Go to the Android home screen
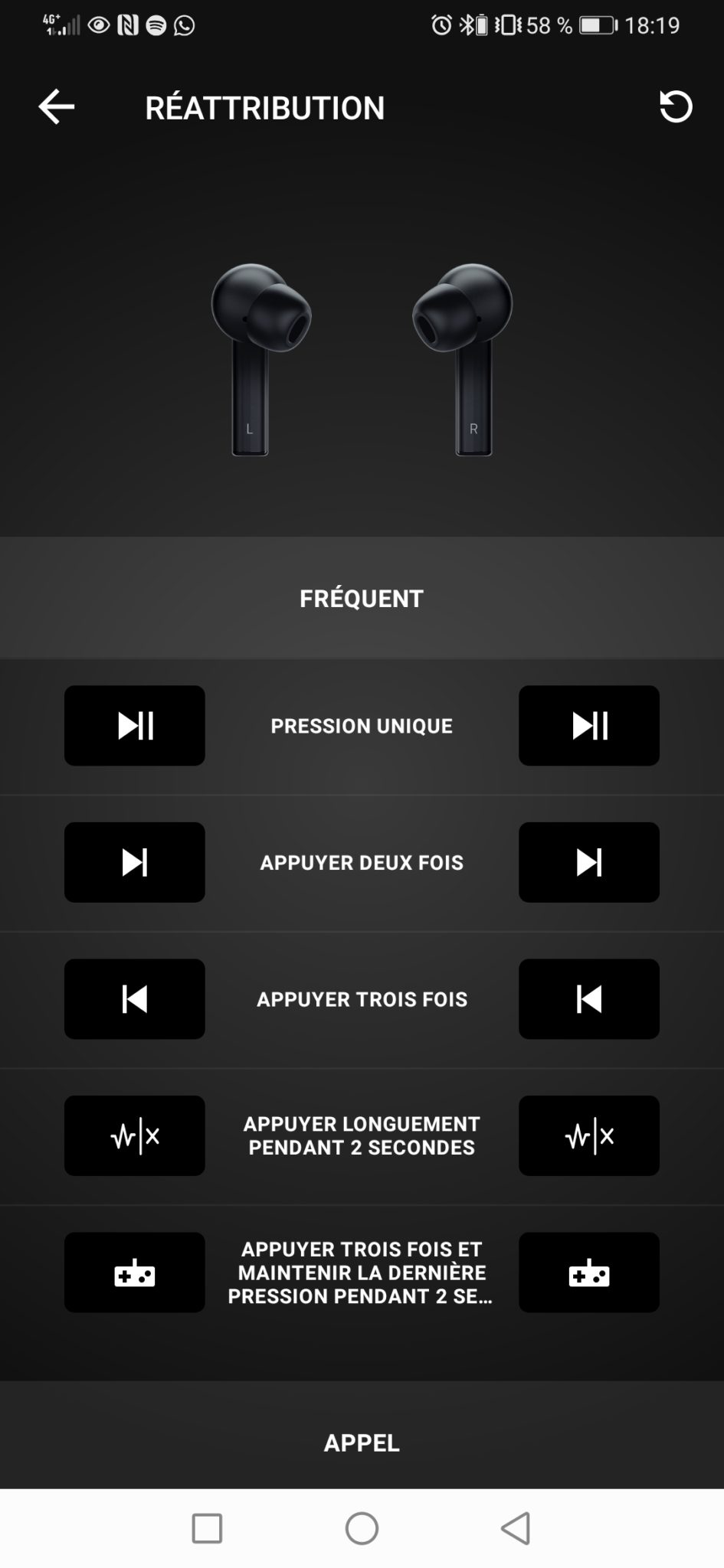 tap(362, 1529)
